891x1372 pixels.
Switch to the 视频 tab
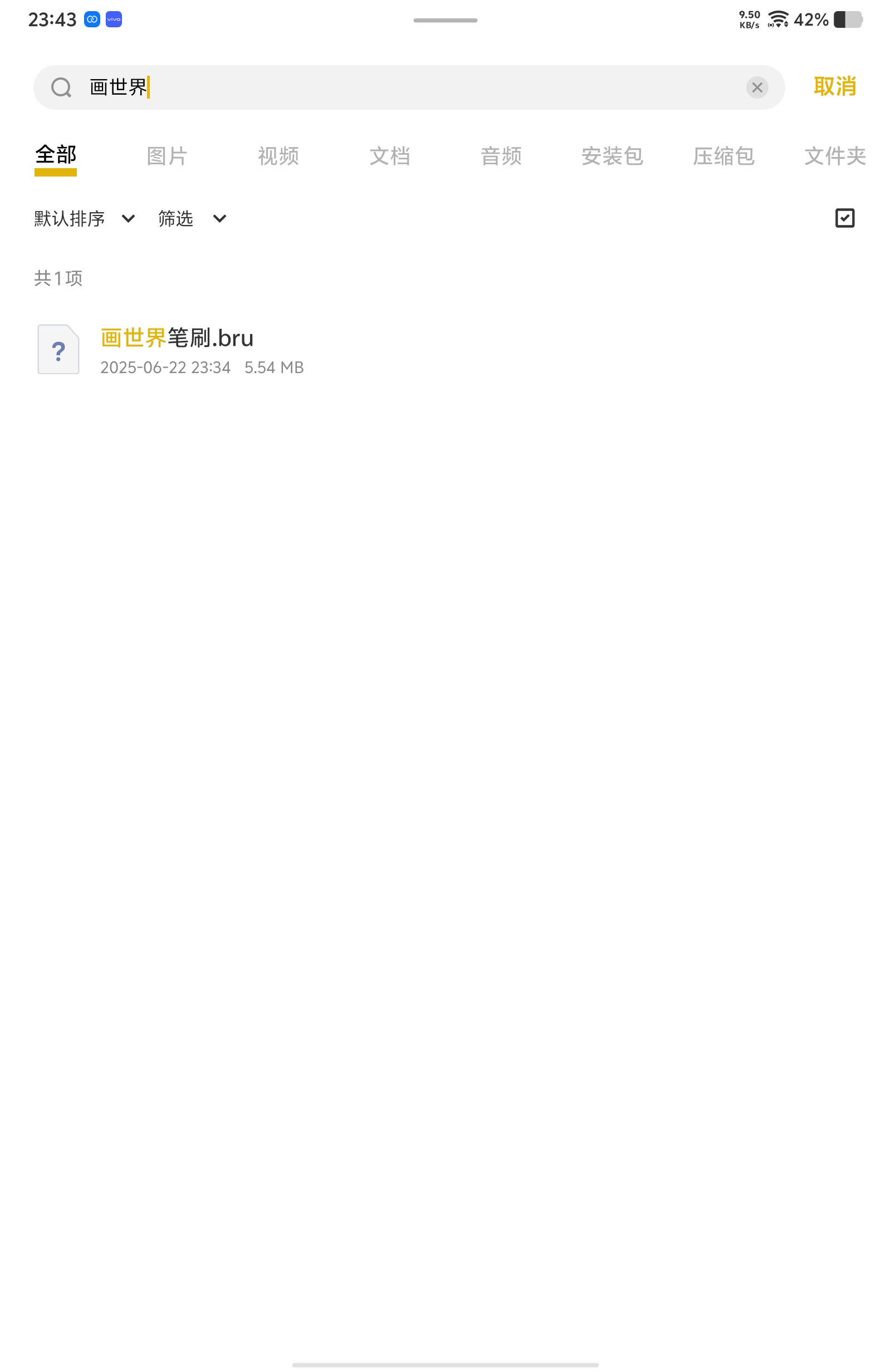point(278,156)
